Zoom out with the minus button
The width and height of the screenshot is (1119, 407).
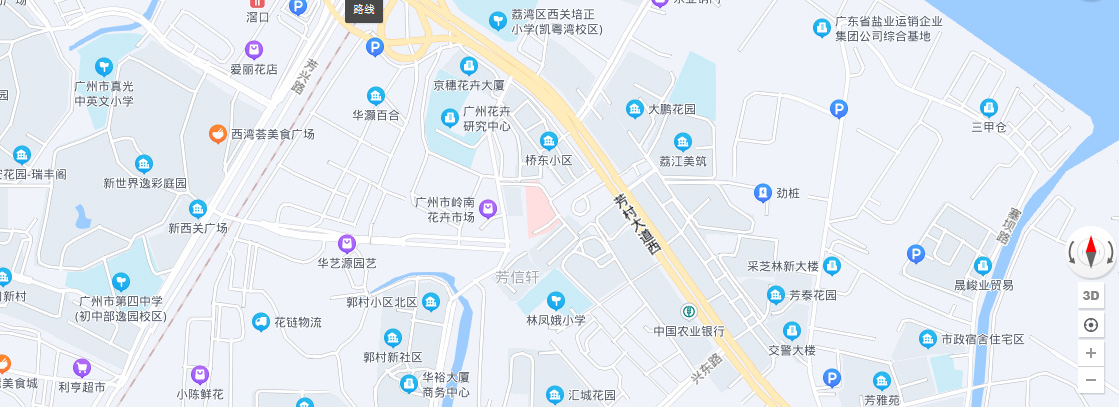click(x=1091, y=381)
